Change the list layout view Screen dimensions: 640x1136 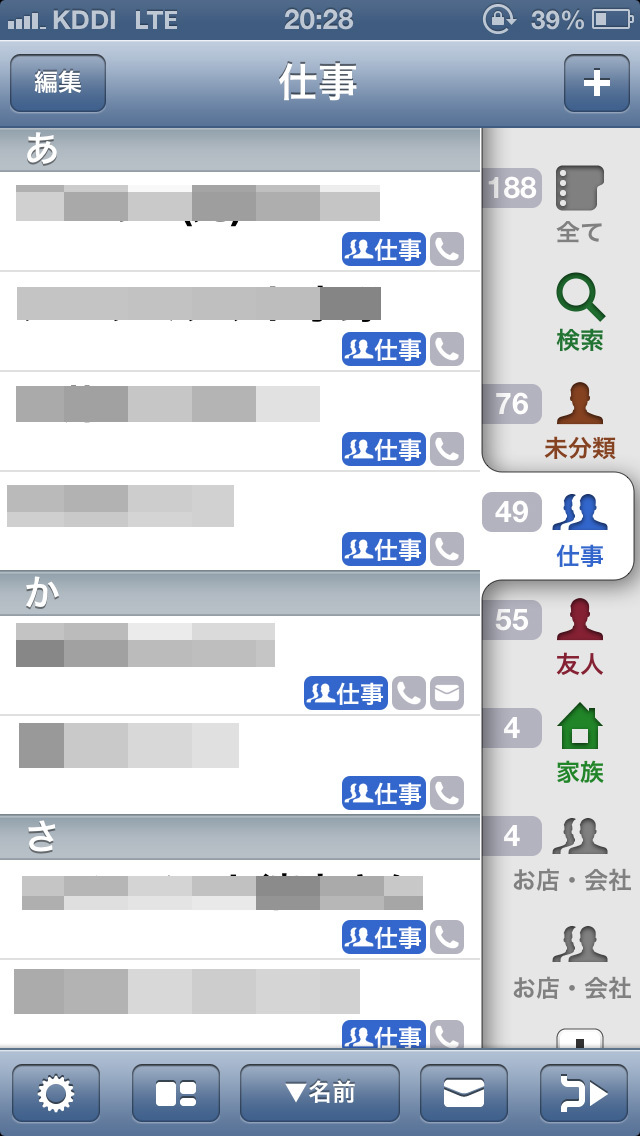coord(175,1094)
